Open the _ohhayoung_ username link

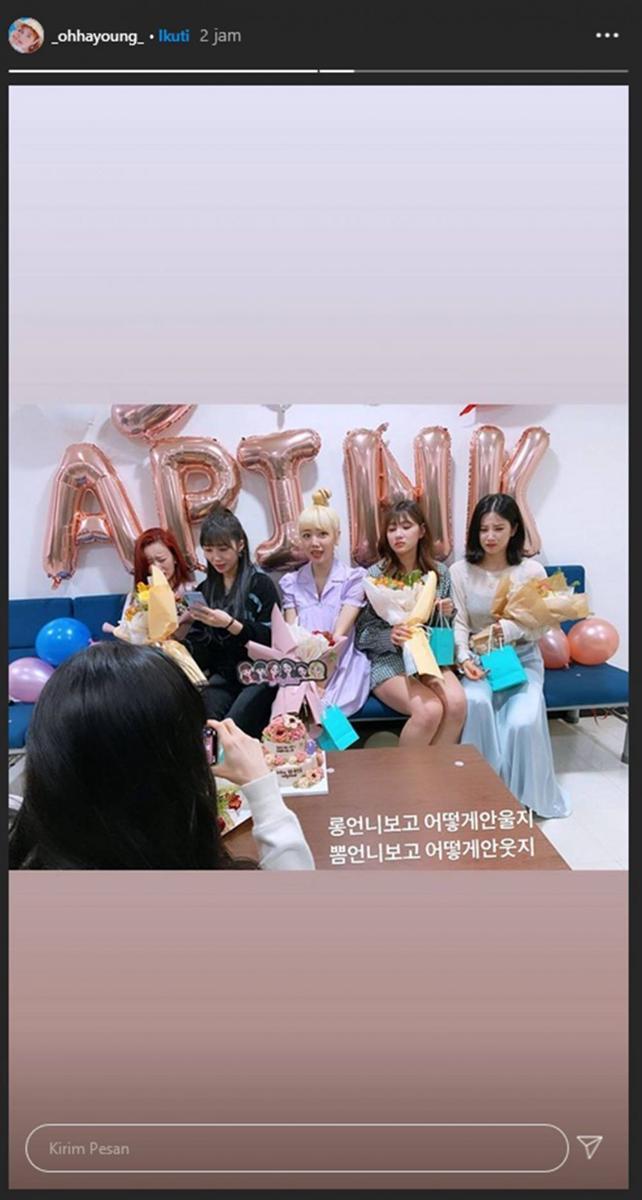click(x=96, y=35)
